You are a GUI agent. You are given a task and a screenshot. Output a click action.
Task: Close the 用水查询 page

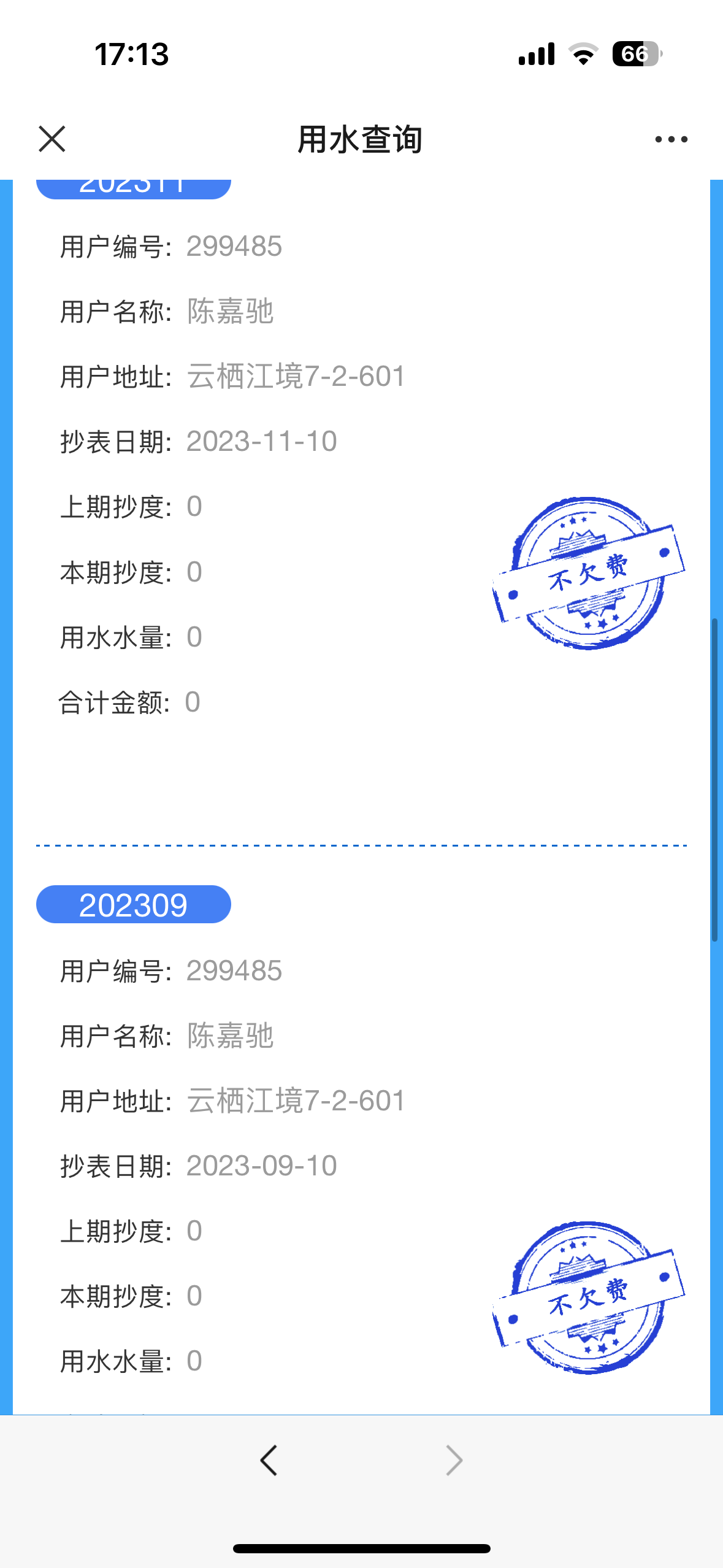coord(52,139)
